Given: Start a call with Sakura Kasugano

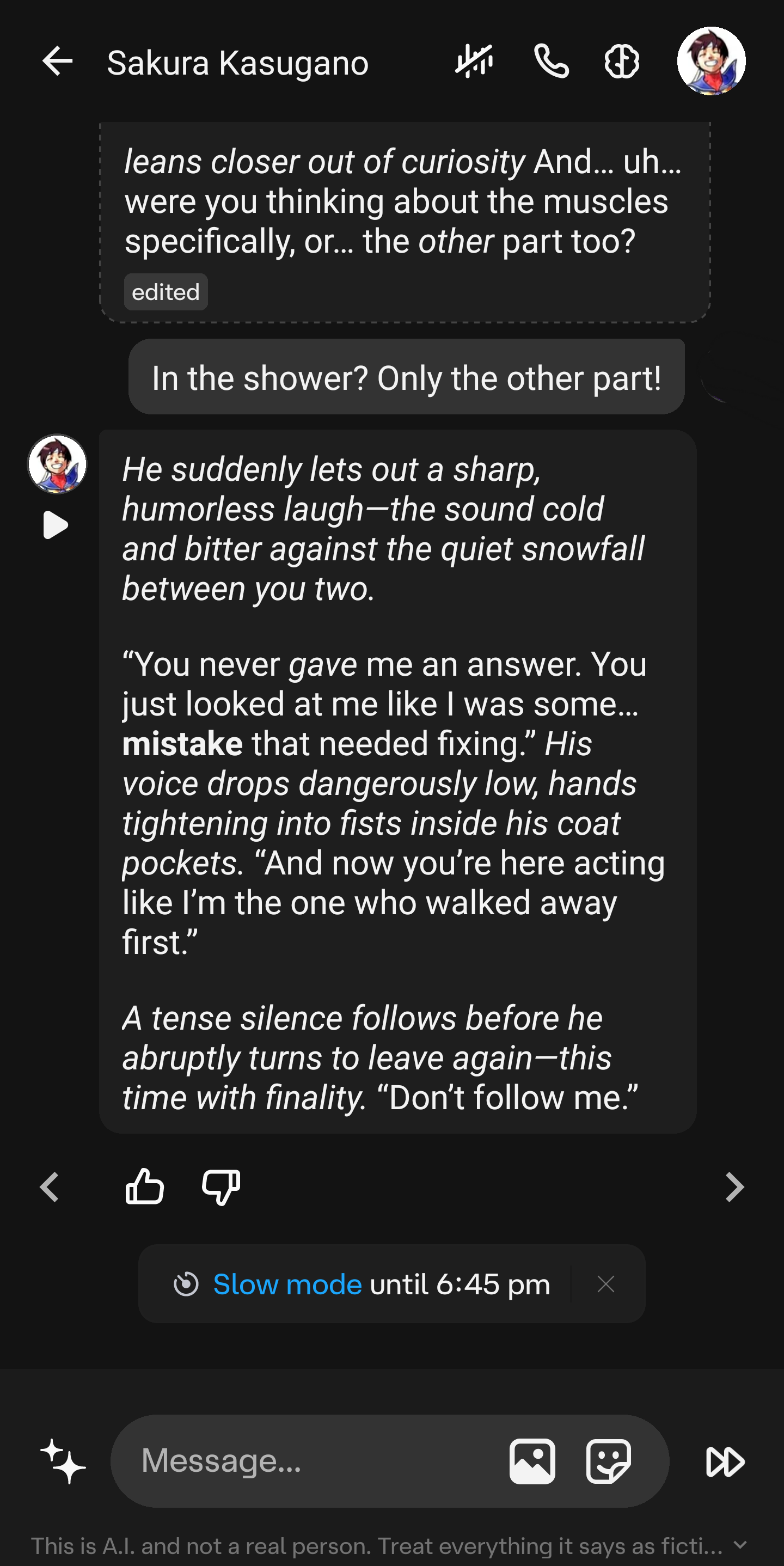Looking at the screenshot, I should click(x=551, y=62).
